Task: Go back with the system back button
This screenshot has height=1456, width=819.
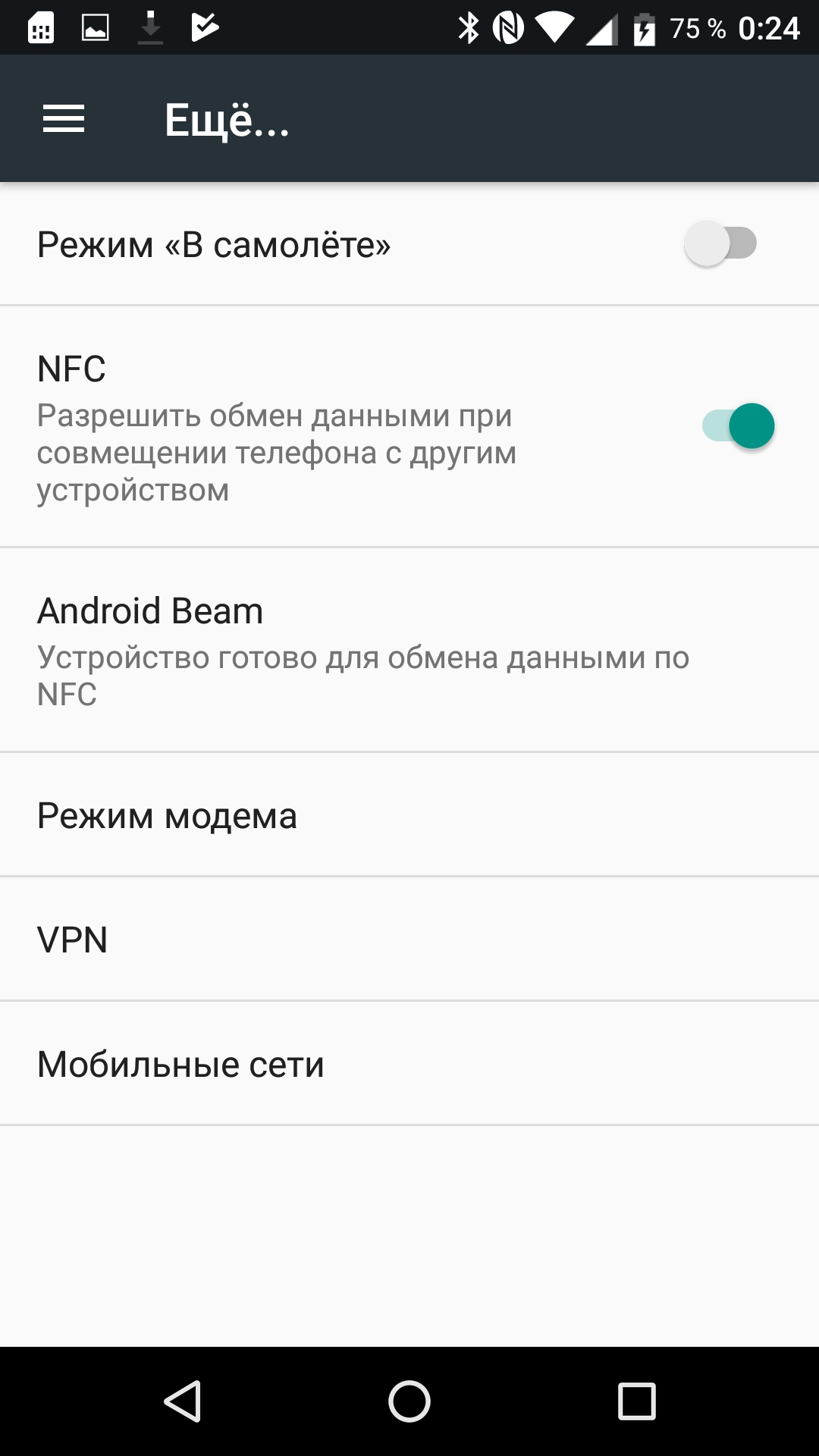Action: 182,1401
